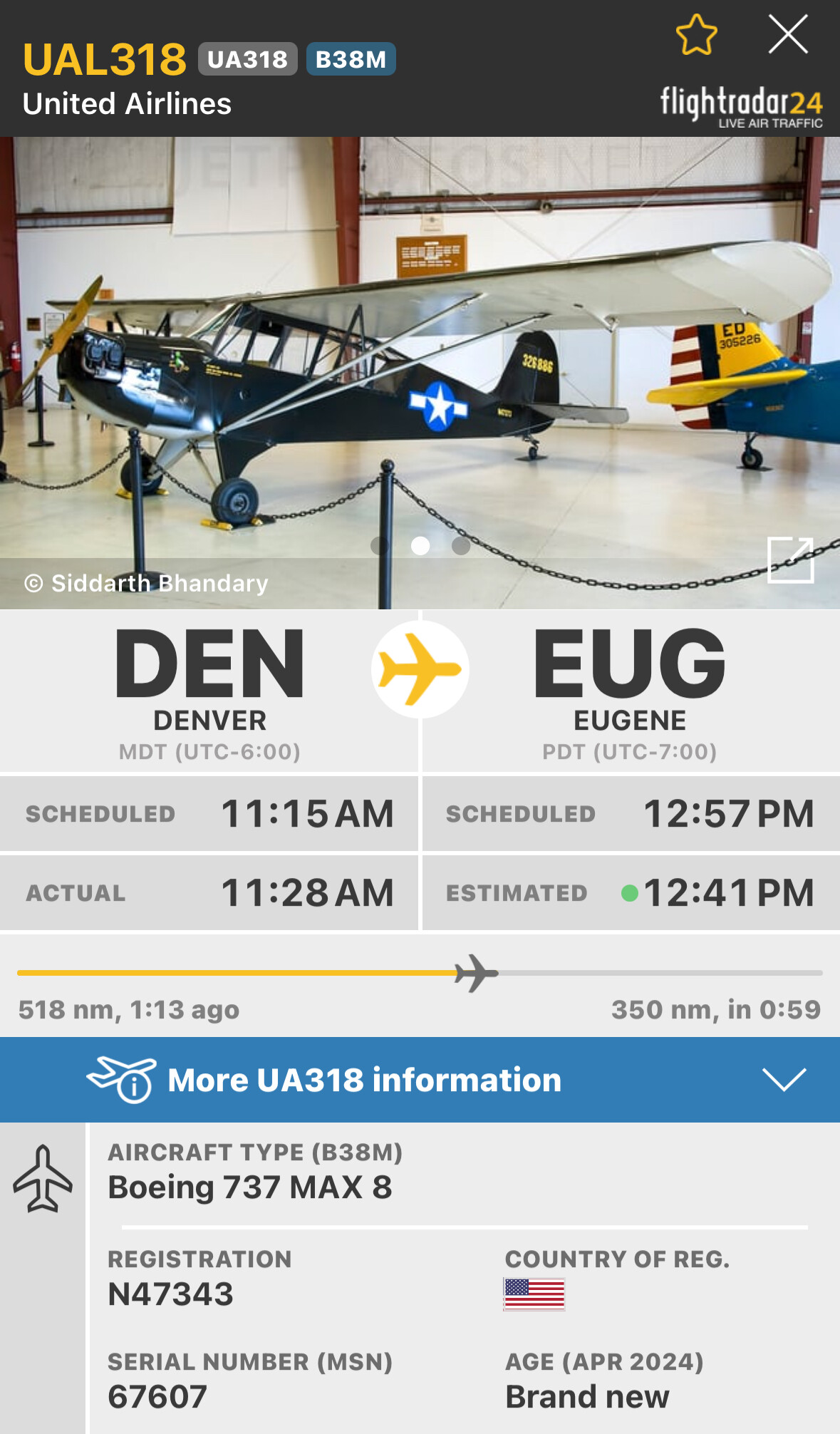Open the Denver departure airport details

[x=209, y=690]
